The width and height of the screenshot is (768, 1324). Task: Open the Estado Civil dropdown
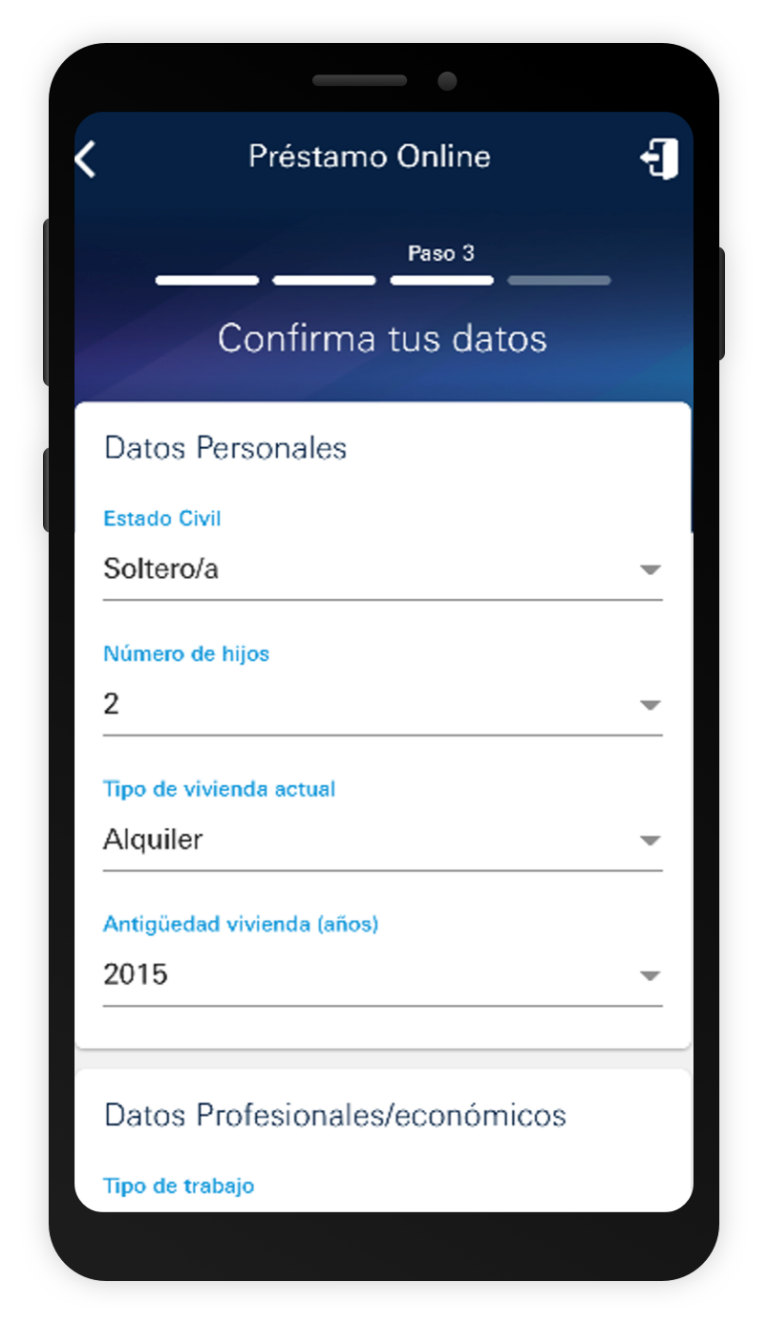(x=382, y=570)
